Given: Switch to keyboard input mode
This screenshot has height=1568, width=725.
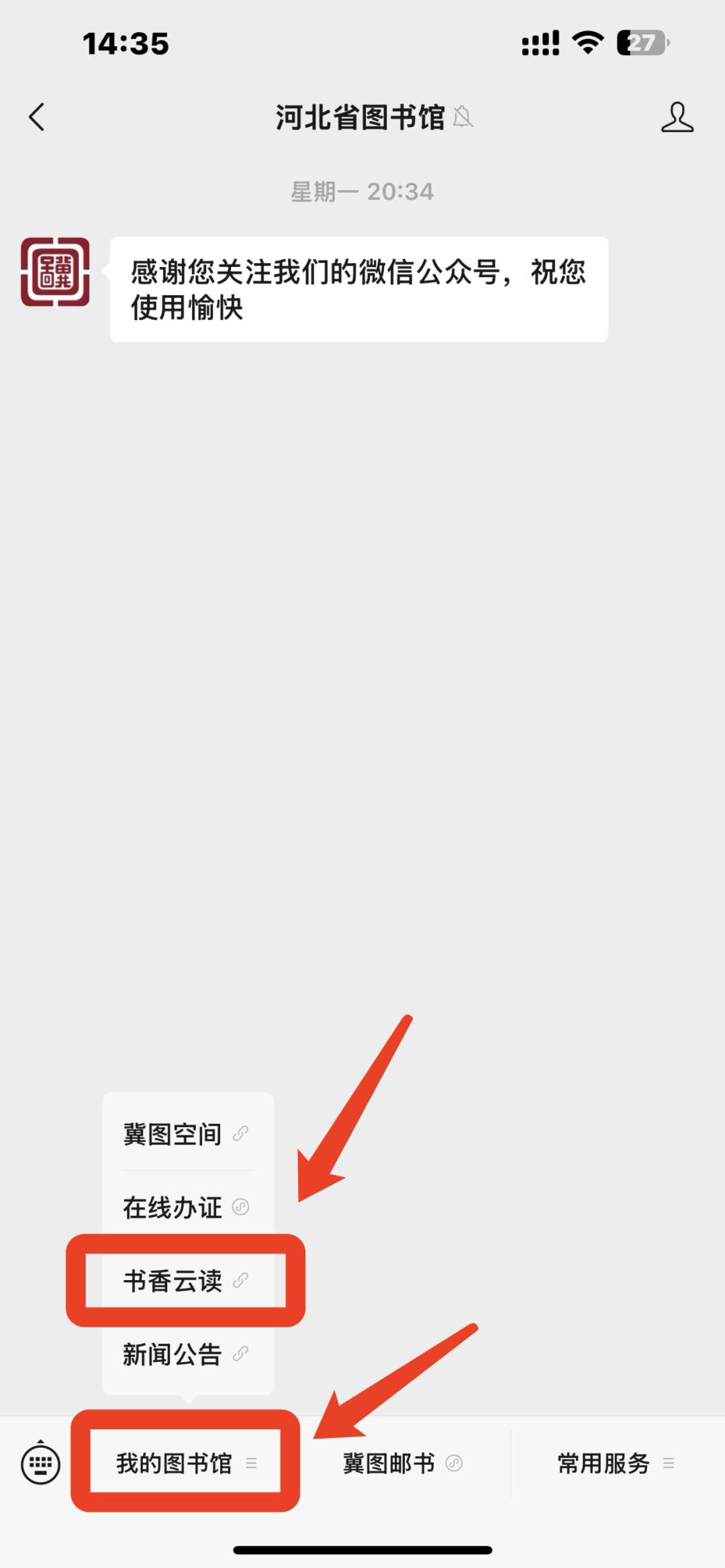Looking at the screenshot, I should [x=40, y=1463].
